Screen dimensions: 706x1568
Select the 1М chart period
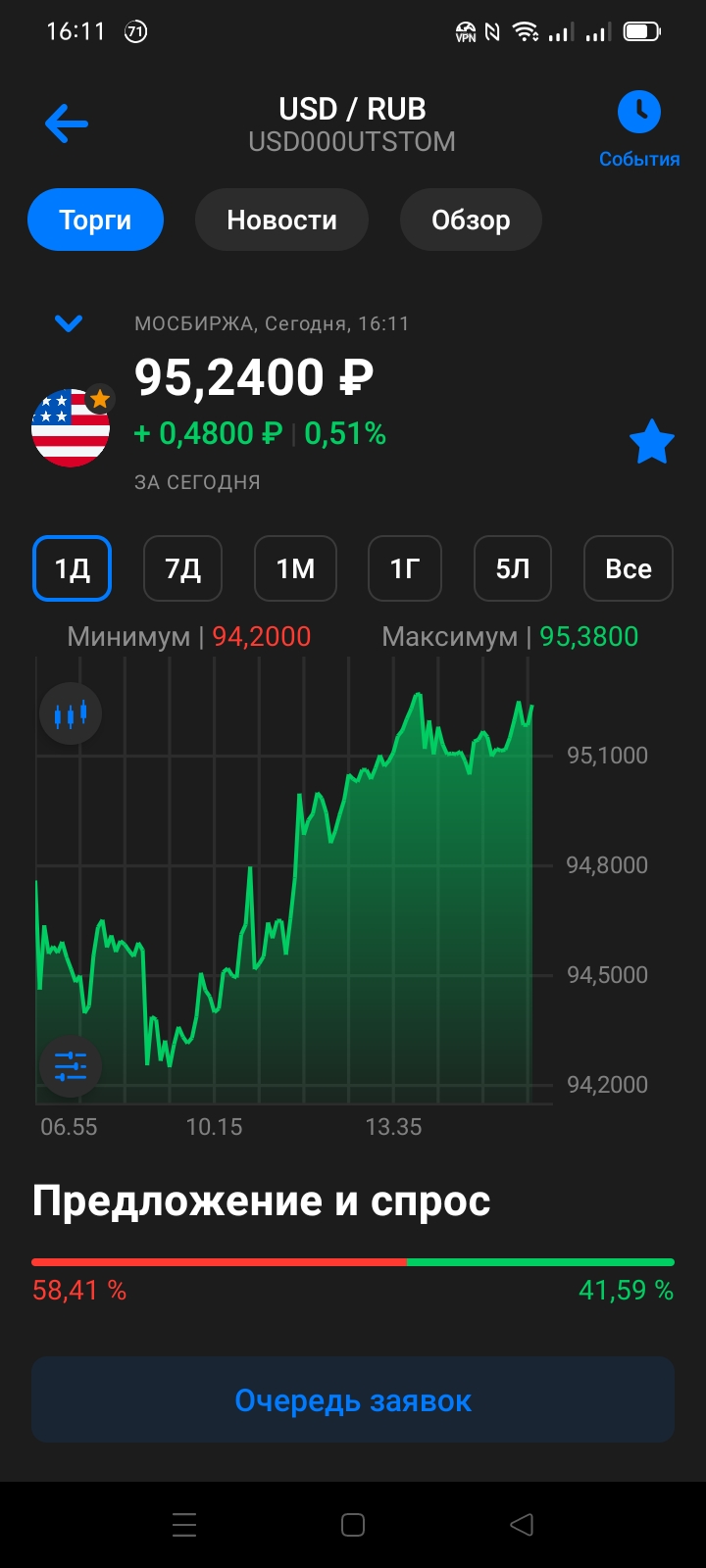[295, 568]
